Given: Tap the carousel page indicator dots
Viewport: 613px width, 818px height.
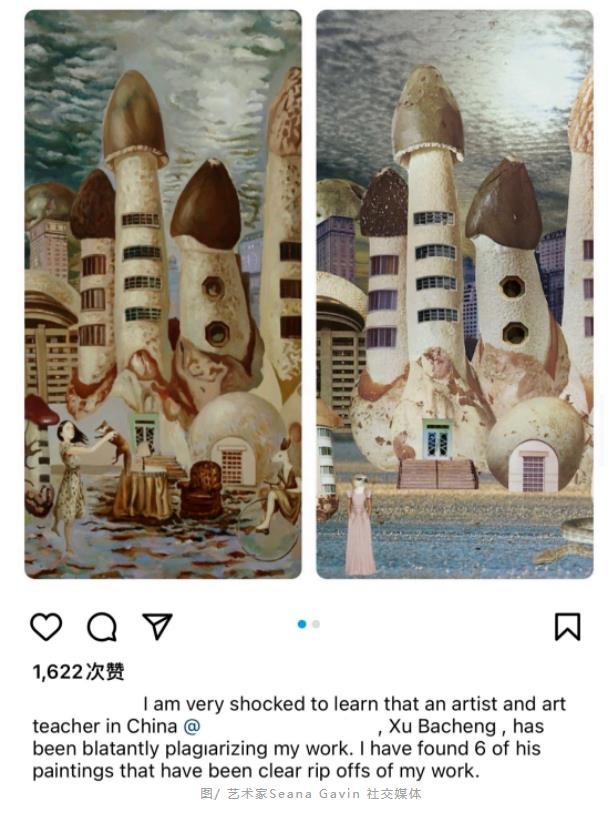Looking at the screenshot, I should tap(308, 624).
